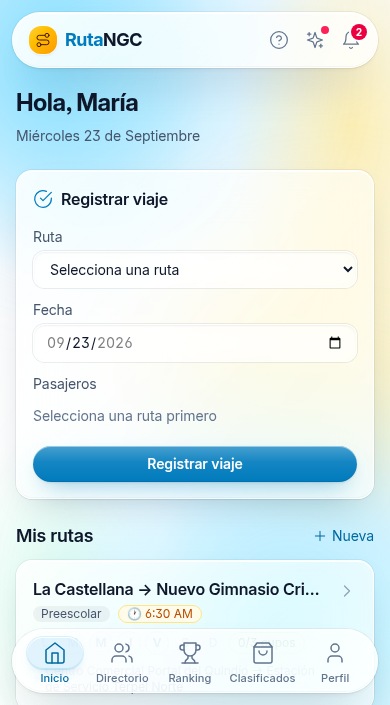Open the Fecha date field
This screenshot has width=390, height=705.
click(x=195, y=343)
